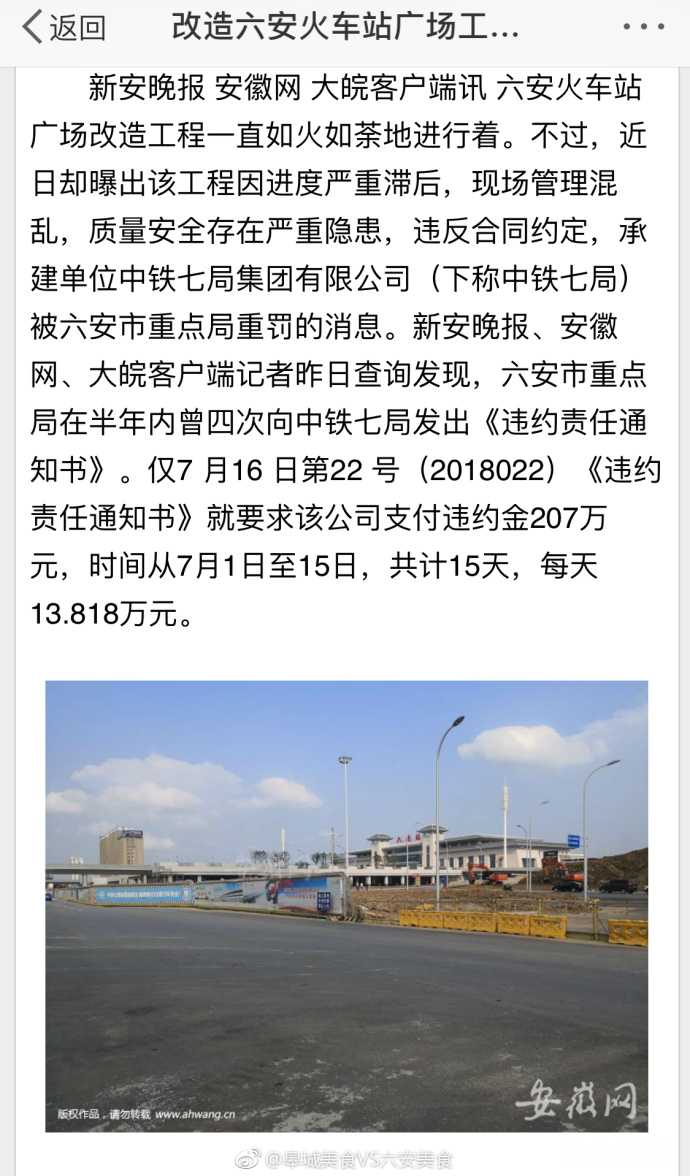Go back with the 返回 button

tap(63, 28)
